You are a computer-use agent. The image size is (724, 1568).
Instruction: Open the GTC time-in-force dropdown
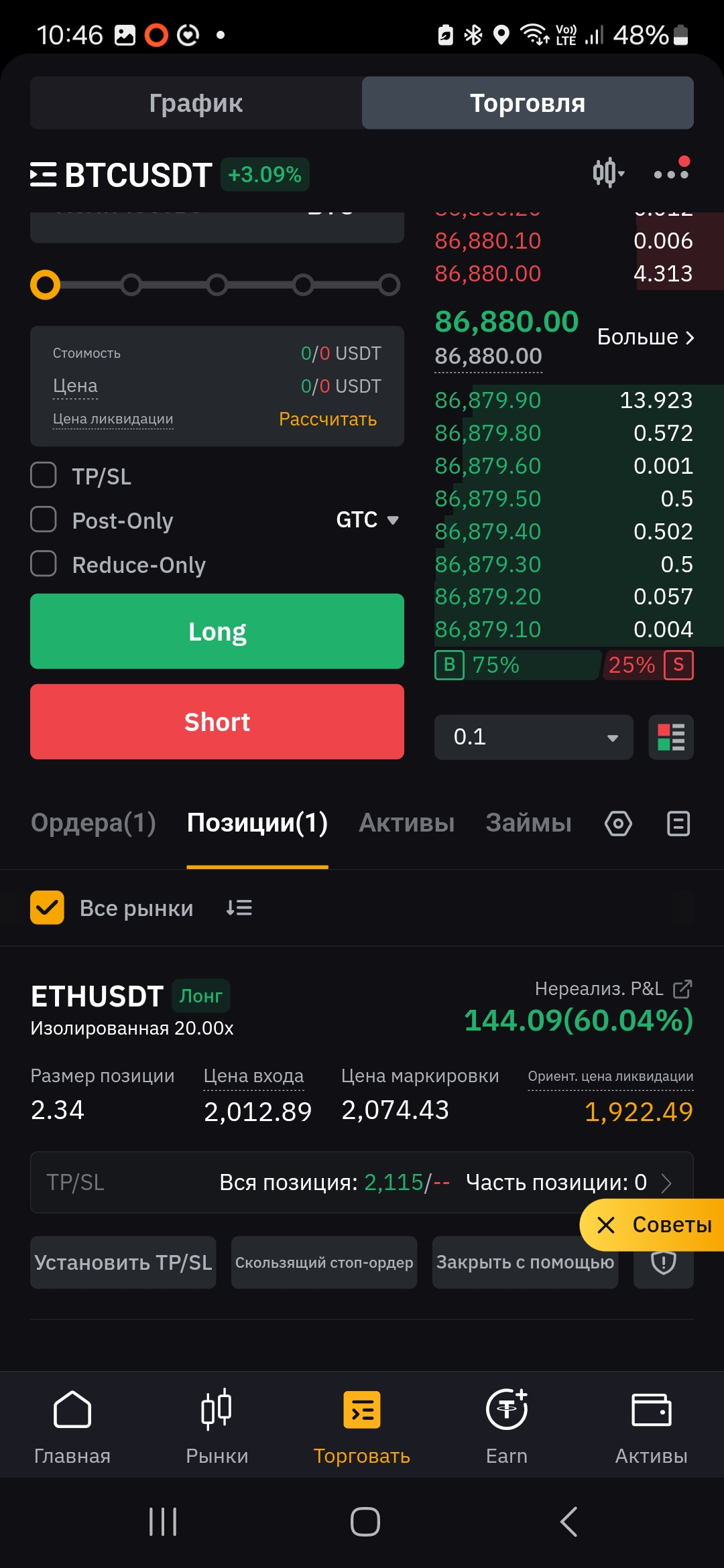367,519
